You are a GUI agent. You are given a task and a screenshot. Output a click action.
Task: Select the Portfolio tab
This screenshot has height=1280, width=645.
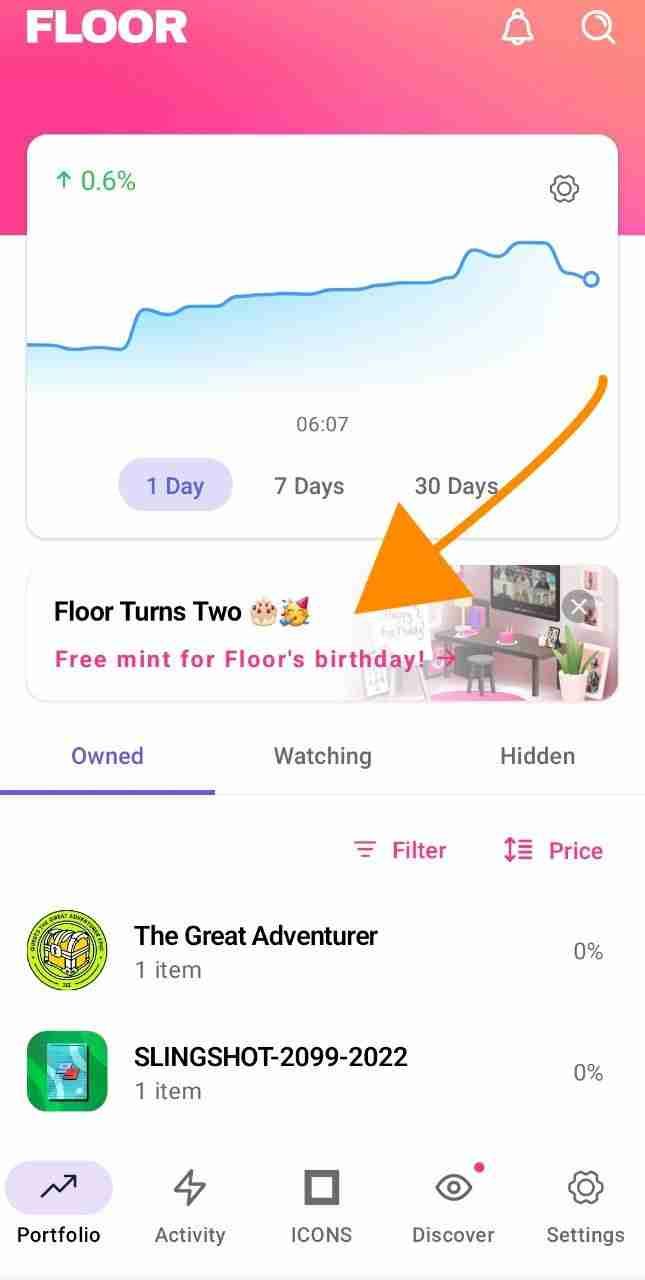coord(59,1206)
